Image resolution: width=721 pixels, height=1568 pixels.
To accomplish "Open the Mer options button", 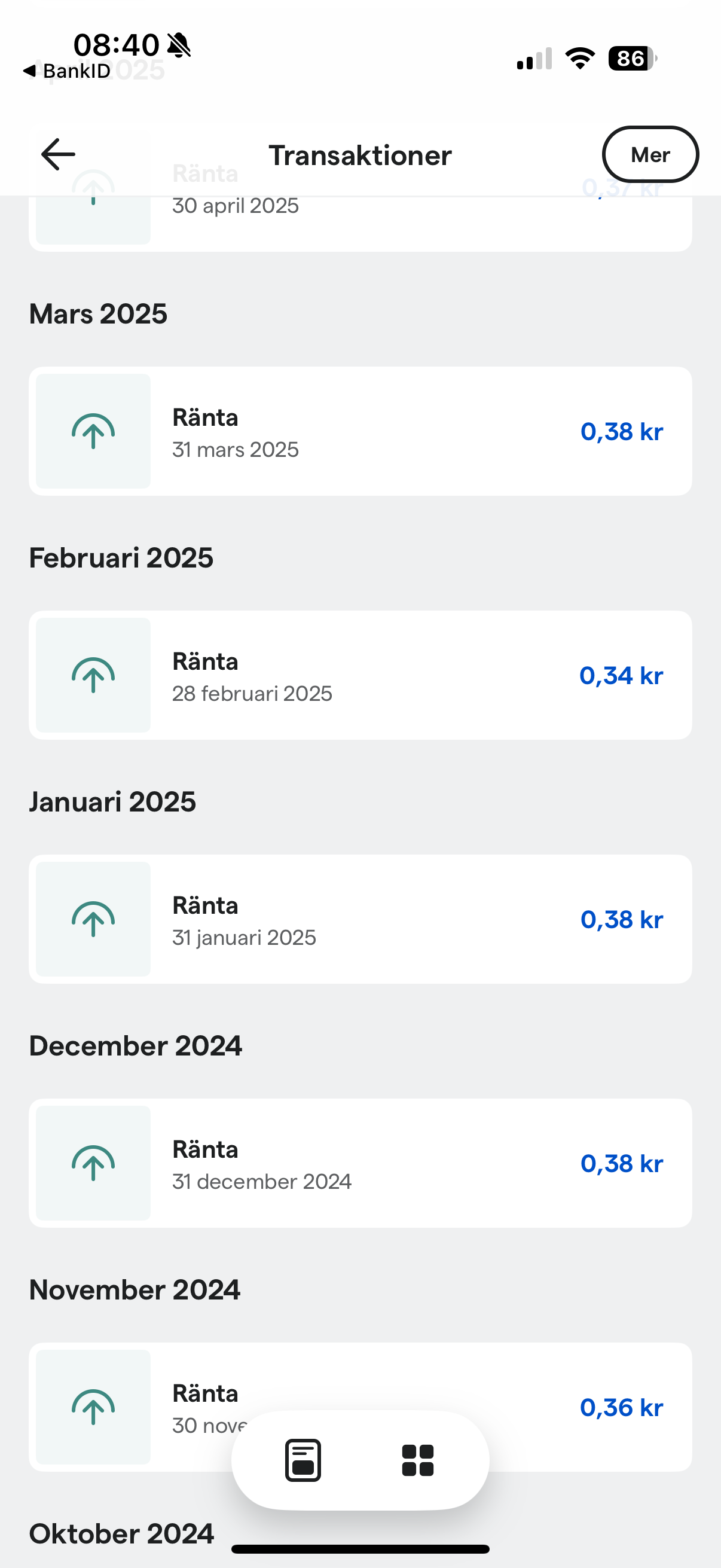I will (x=650, y=155).
